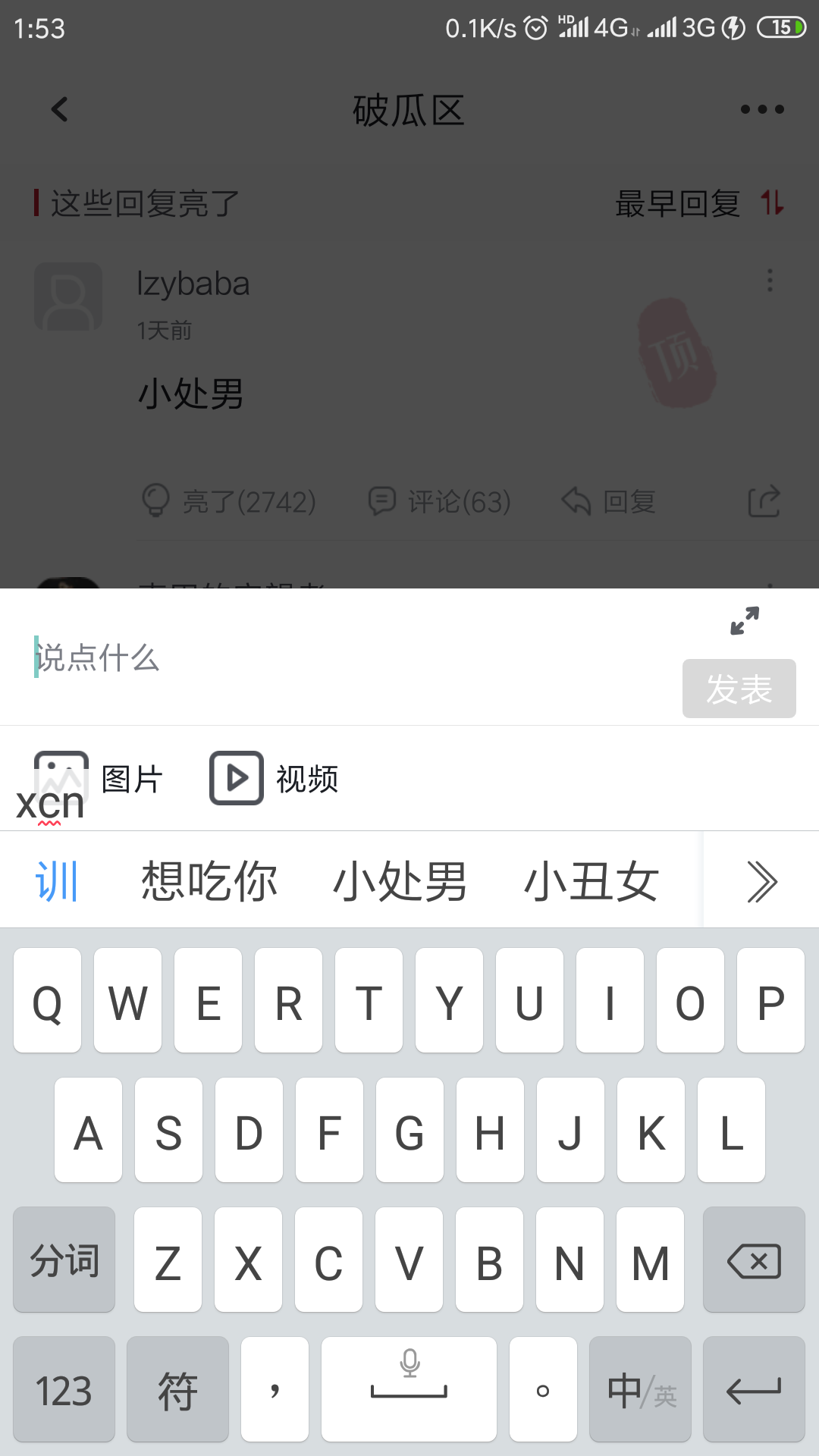
Task: Open the 123 number keypad
Action: [x=64, y=1389]
